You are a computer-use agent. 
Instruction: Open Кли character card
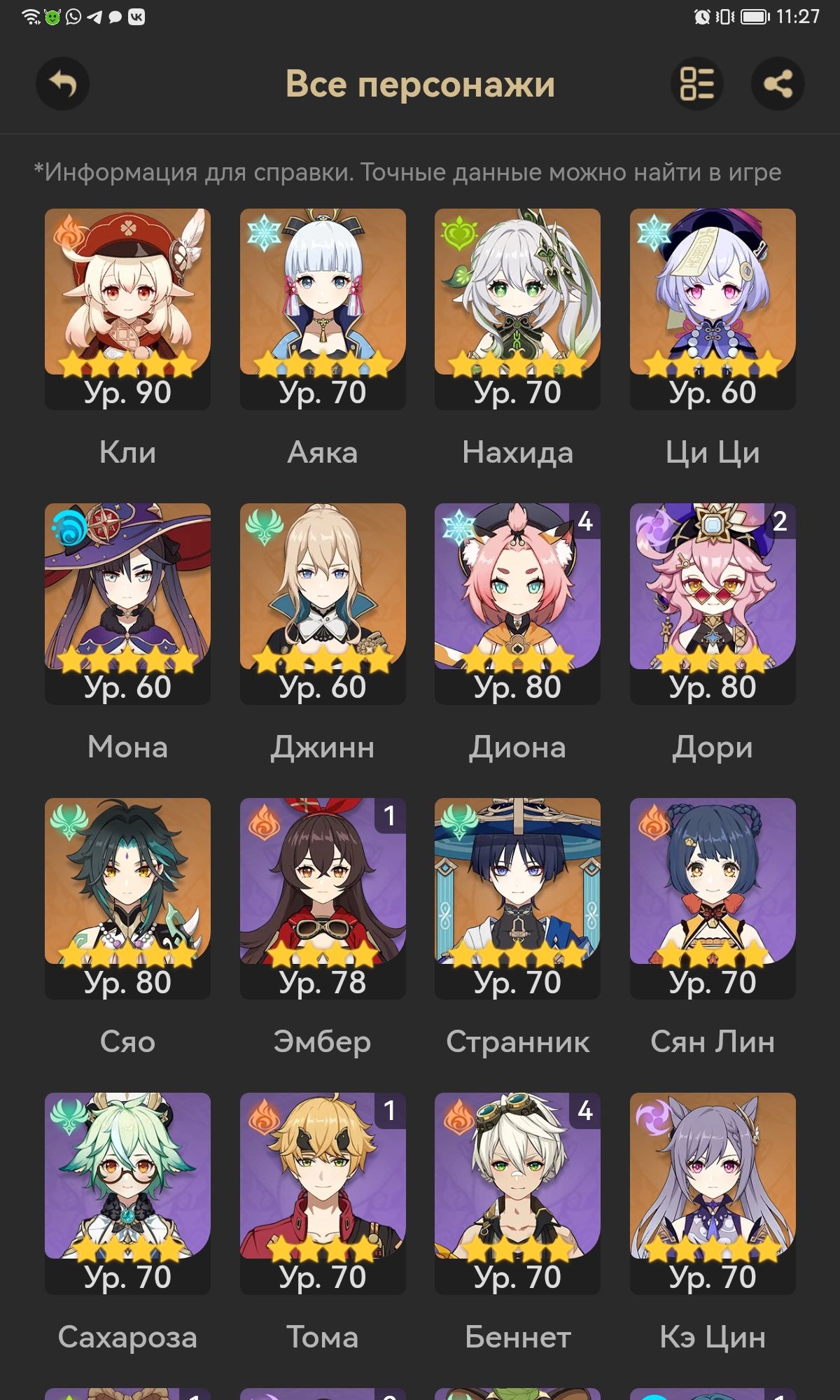click(127, 308)
